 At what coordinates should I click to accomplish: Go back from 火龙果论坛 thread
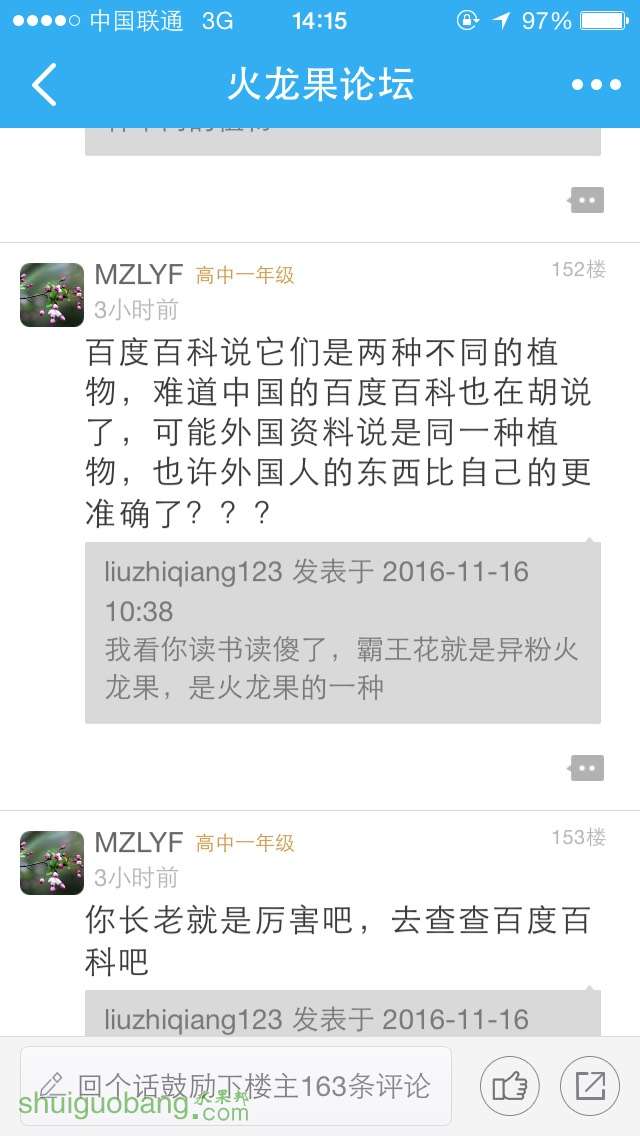45,85
